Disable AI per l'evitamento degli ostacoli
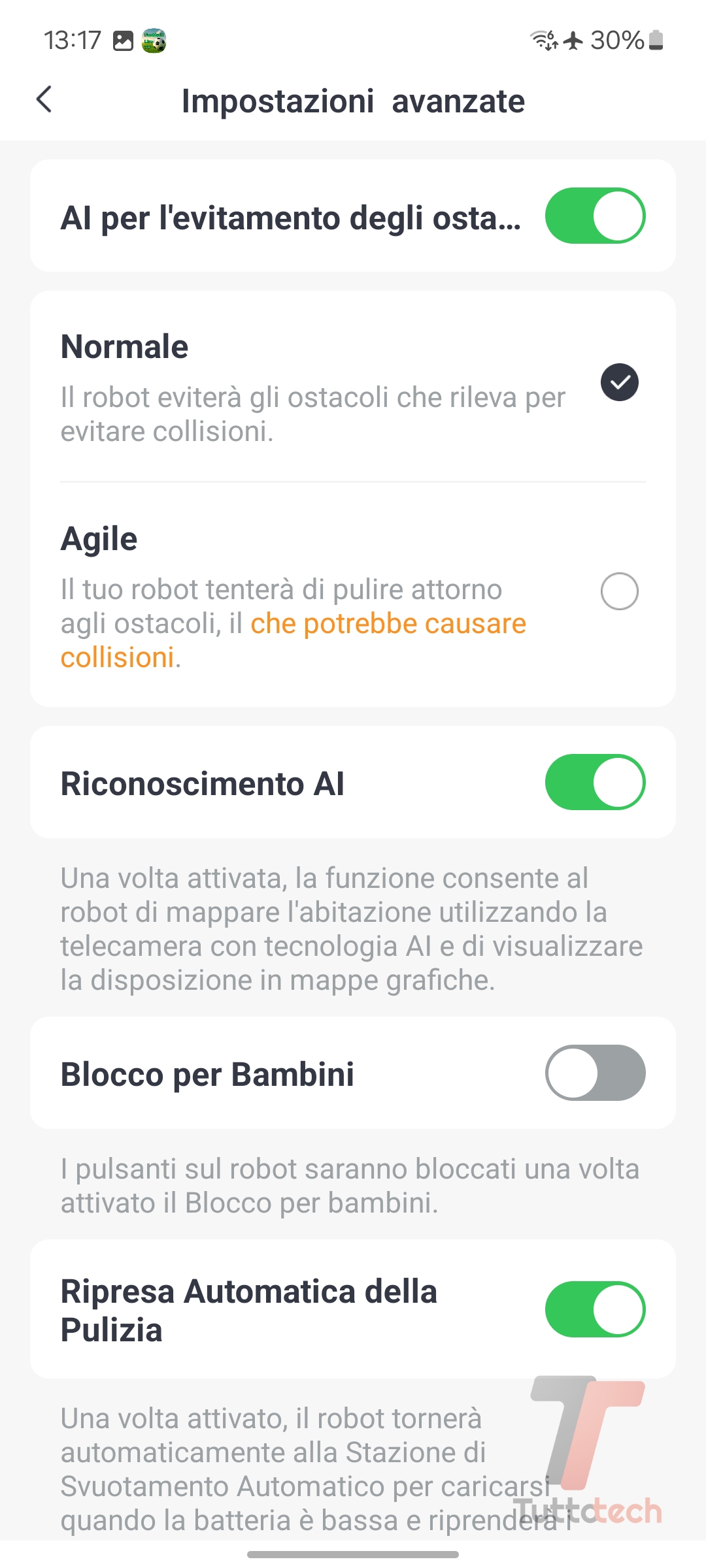The width and height of the screenshot is (706, 1568). 595,216
